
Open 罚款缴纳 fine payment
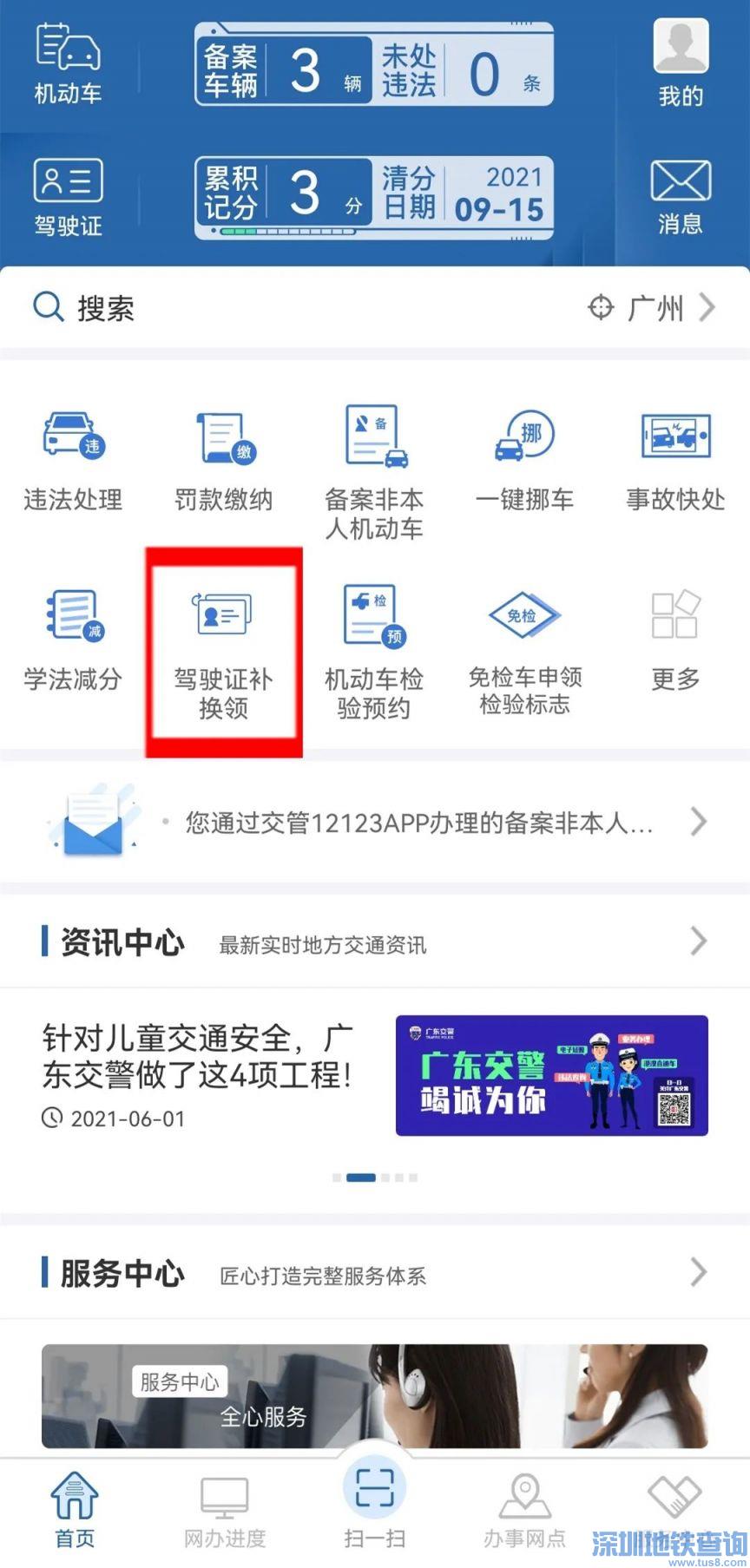(223, 461)
